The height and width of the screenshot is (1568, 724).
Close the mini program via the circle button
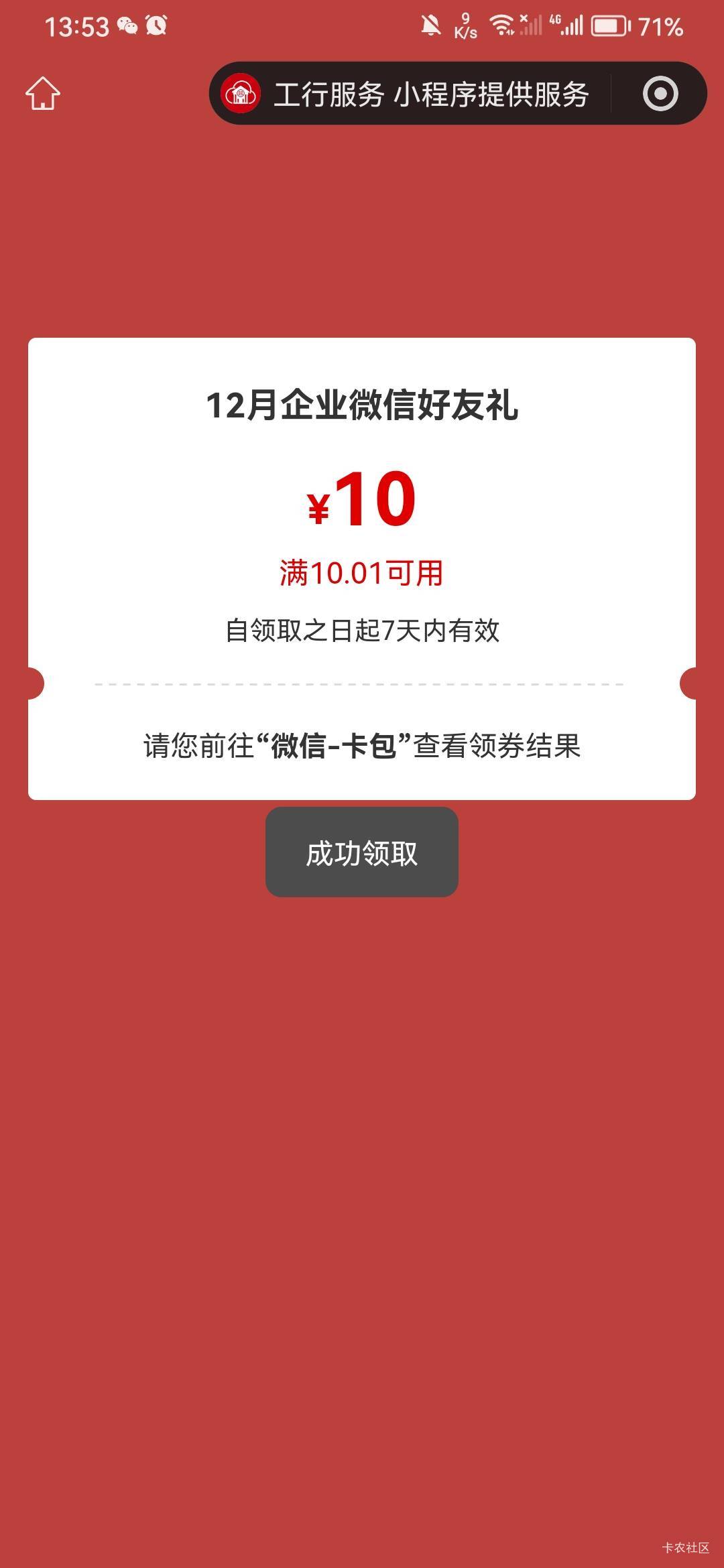tap(660, 93)
